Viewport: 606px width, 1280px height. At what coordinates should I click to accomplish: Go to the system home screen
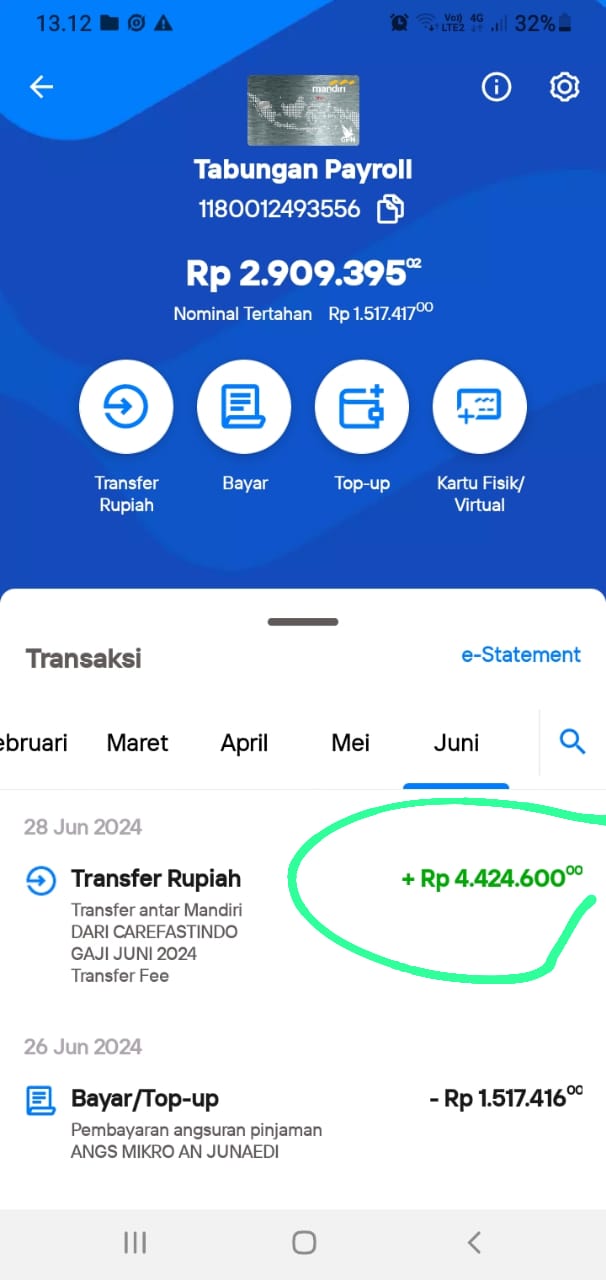click(x=304, y=1243)
